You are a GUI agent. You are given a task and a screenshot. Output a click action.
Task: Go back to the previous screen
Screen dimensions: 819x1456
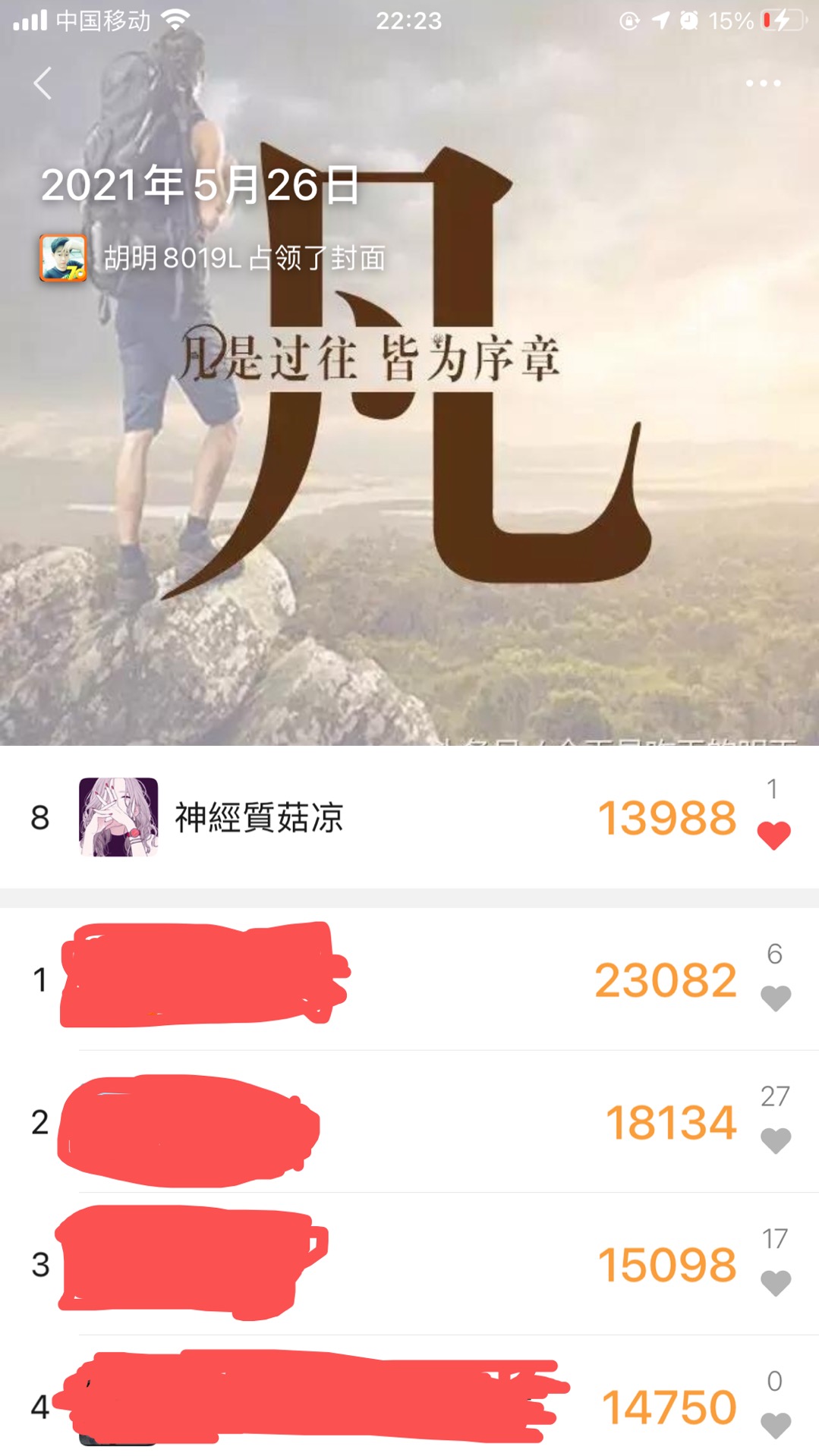click(43, 83)
